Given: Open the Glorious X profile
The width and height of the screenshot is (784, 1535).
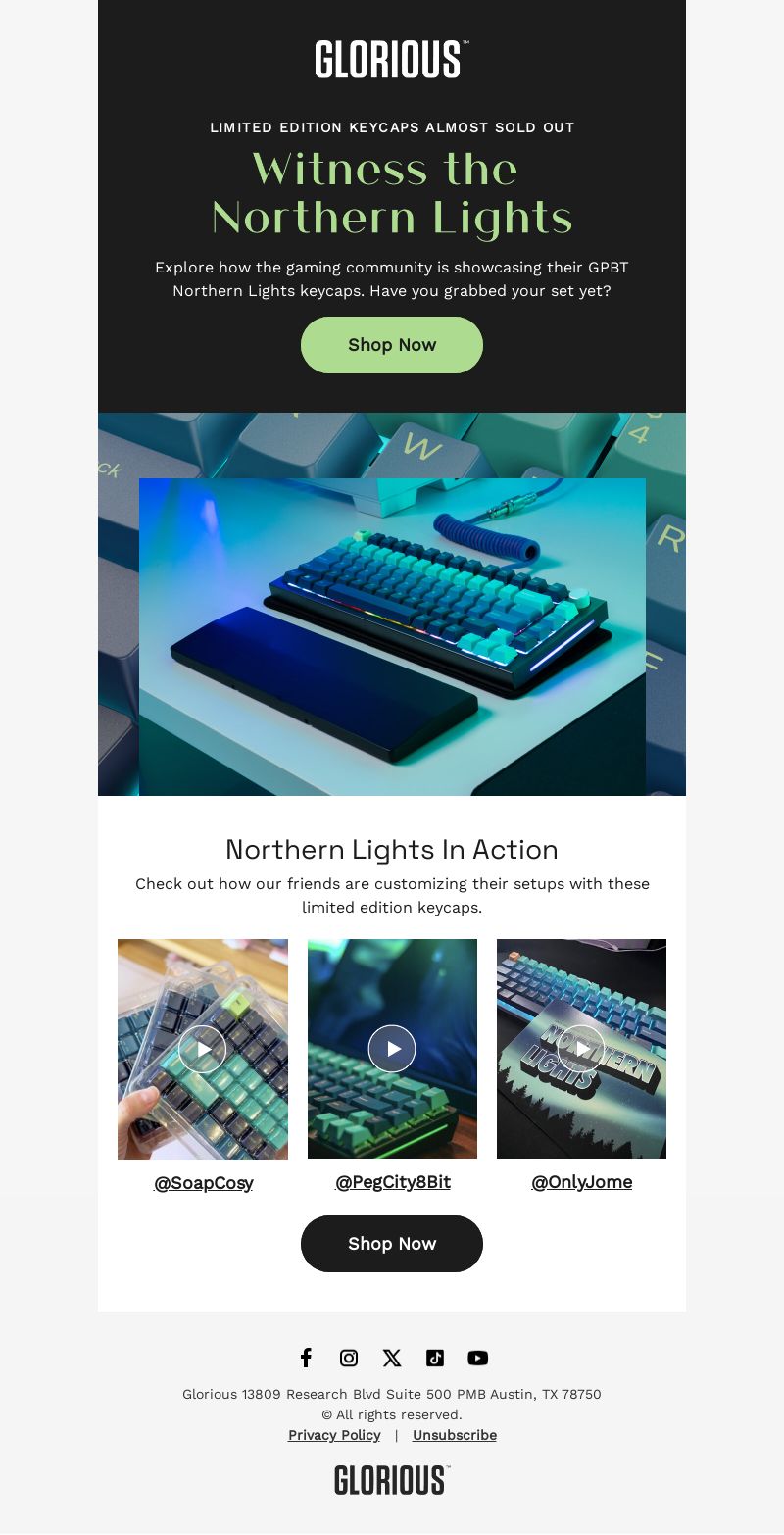Looking at the screenshot, I should [392, 1358].
